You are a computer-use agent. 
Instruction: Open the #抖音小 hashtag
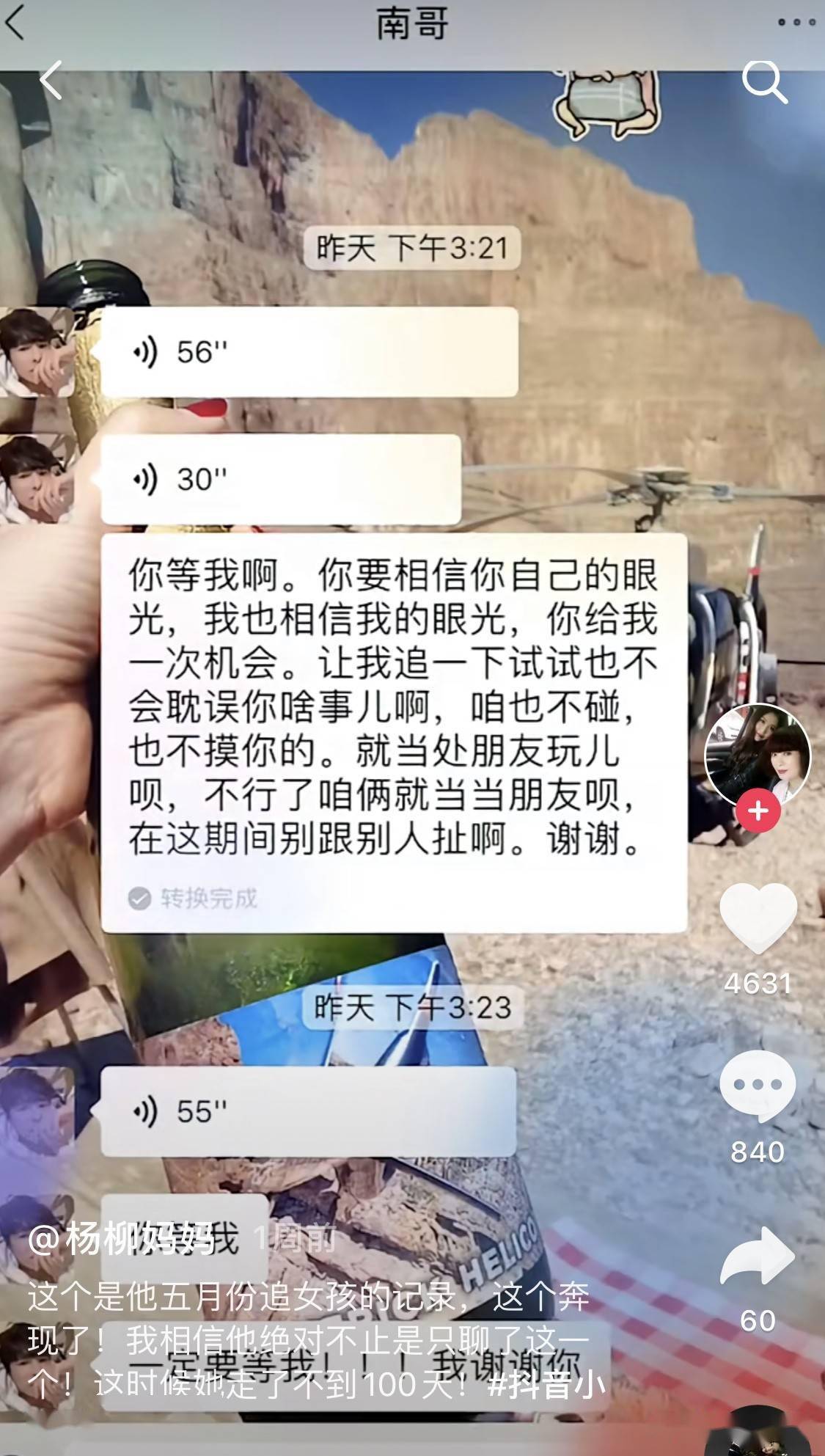(547, 1383)
